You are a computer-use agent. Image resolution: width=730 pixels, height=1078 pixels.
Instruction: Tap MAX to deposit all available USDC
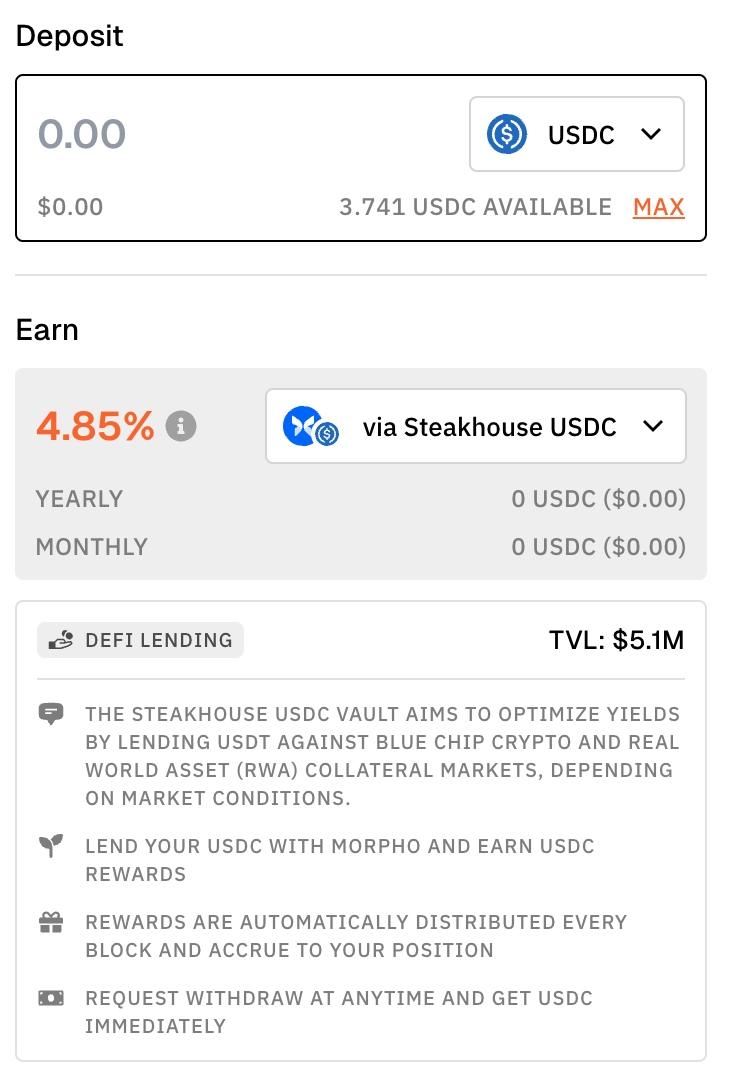point(658,207)
